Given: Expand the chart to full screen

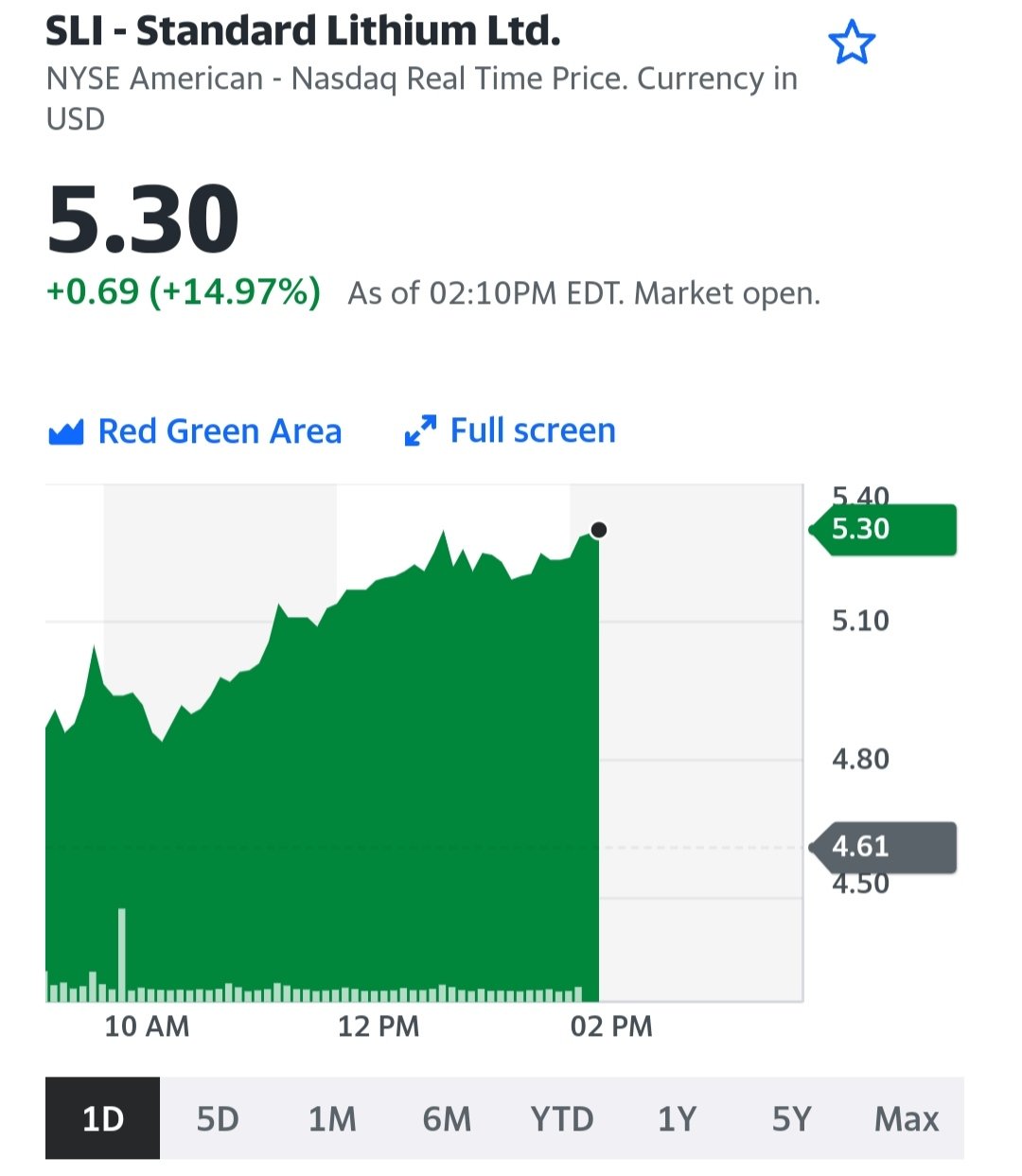Looking at the screenshot, I should pyautogui.click(x=510, y=430).
